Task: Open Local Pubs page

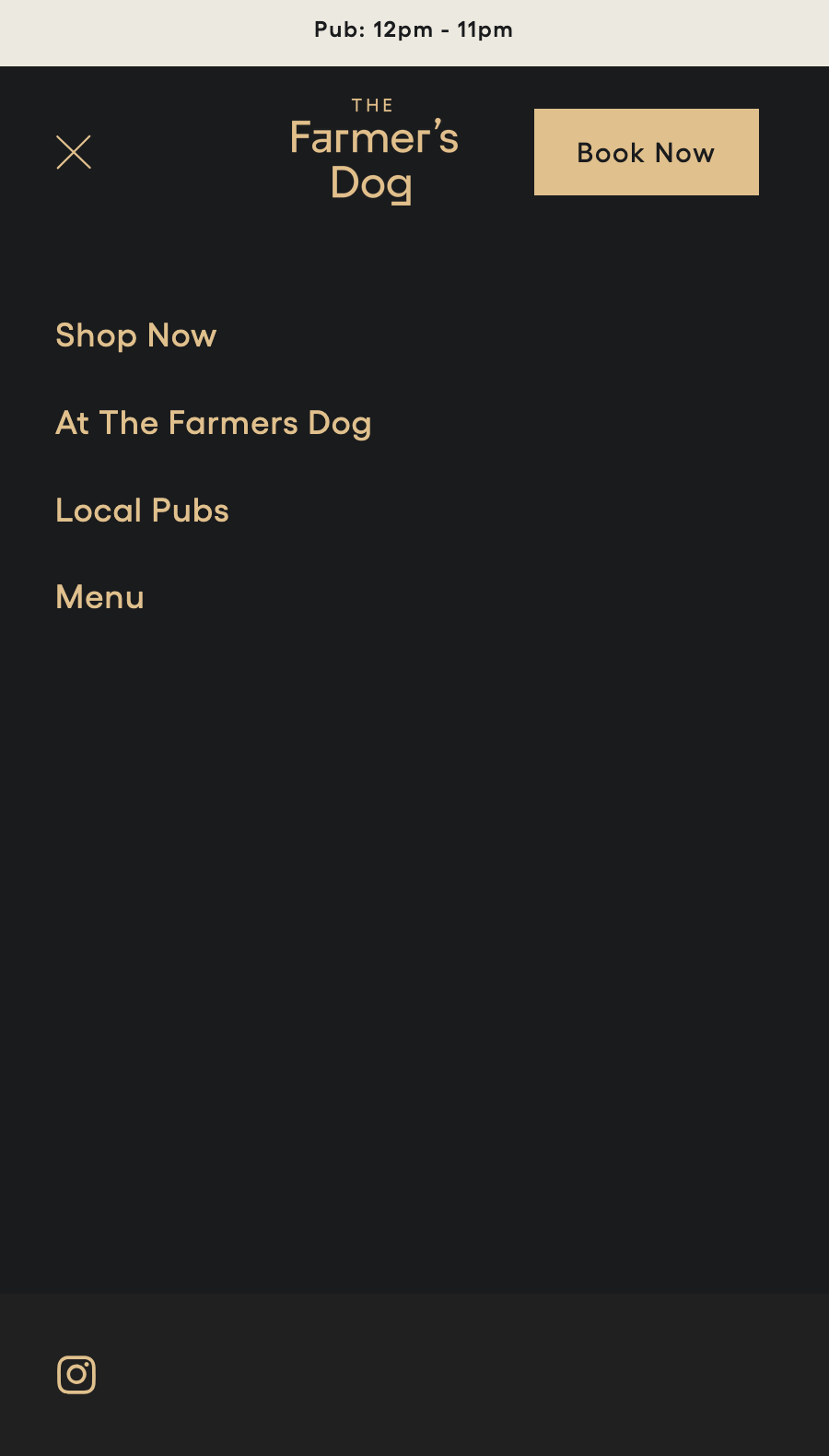Action: 142,511
